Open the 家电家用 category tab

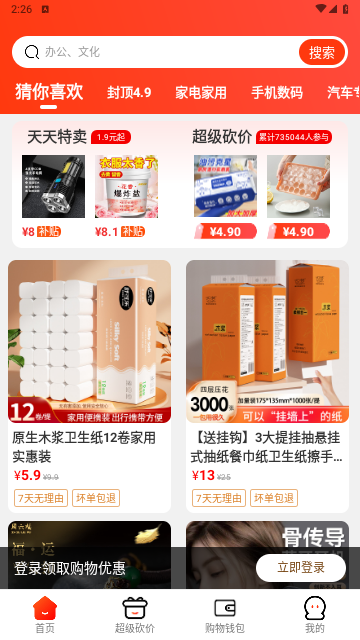[x=201, y=93]
